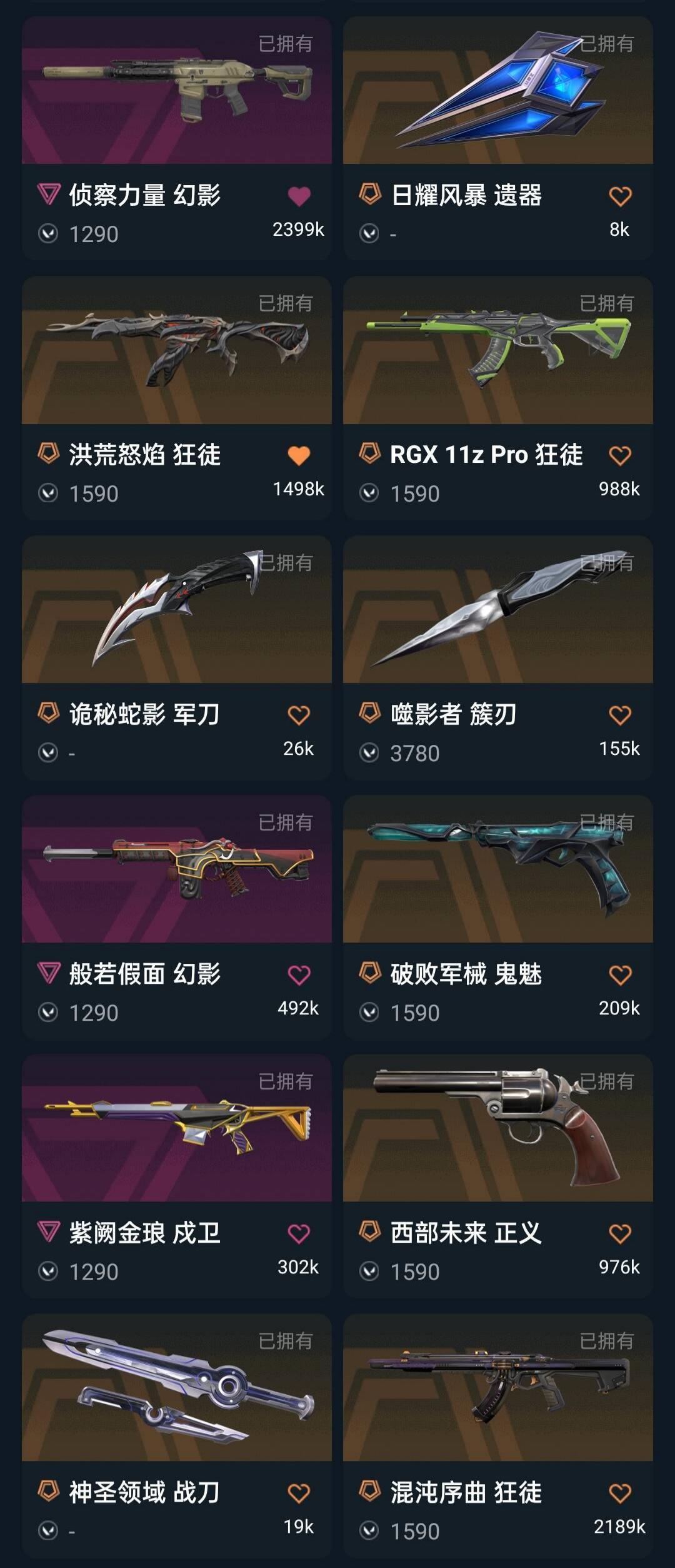The width and height of the screenshot is (675, 1568).
Task: Open the 混沌序曲 狂徒 skin card
Action: (x=498, y=1435)
